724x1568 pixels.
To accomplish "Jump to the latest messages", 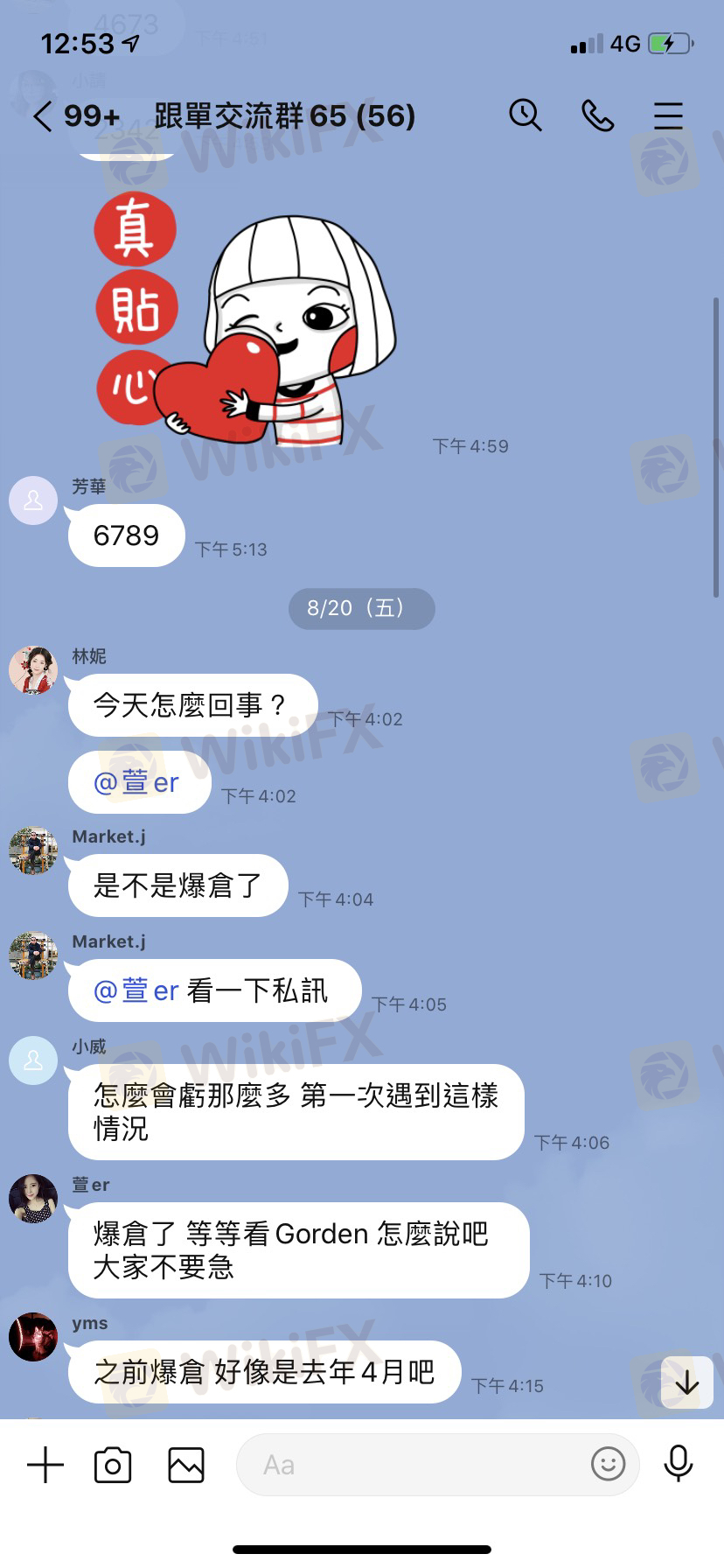I will point(687,1382).
